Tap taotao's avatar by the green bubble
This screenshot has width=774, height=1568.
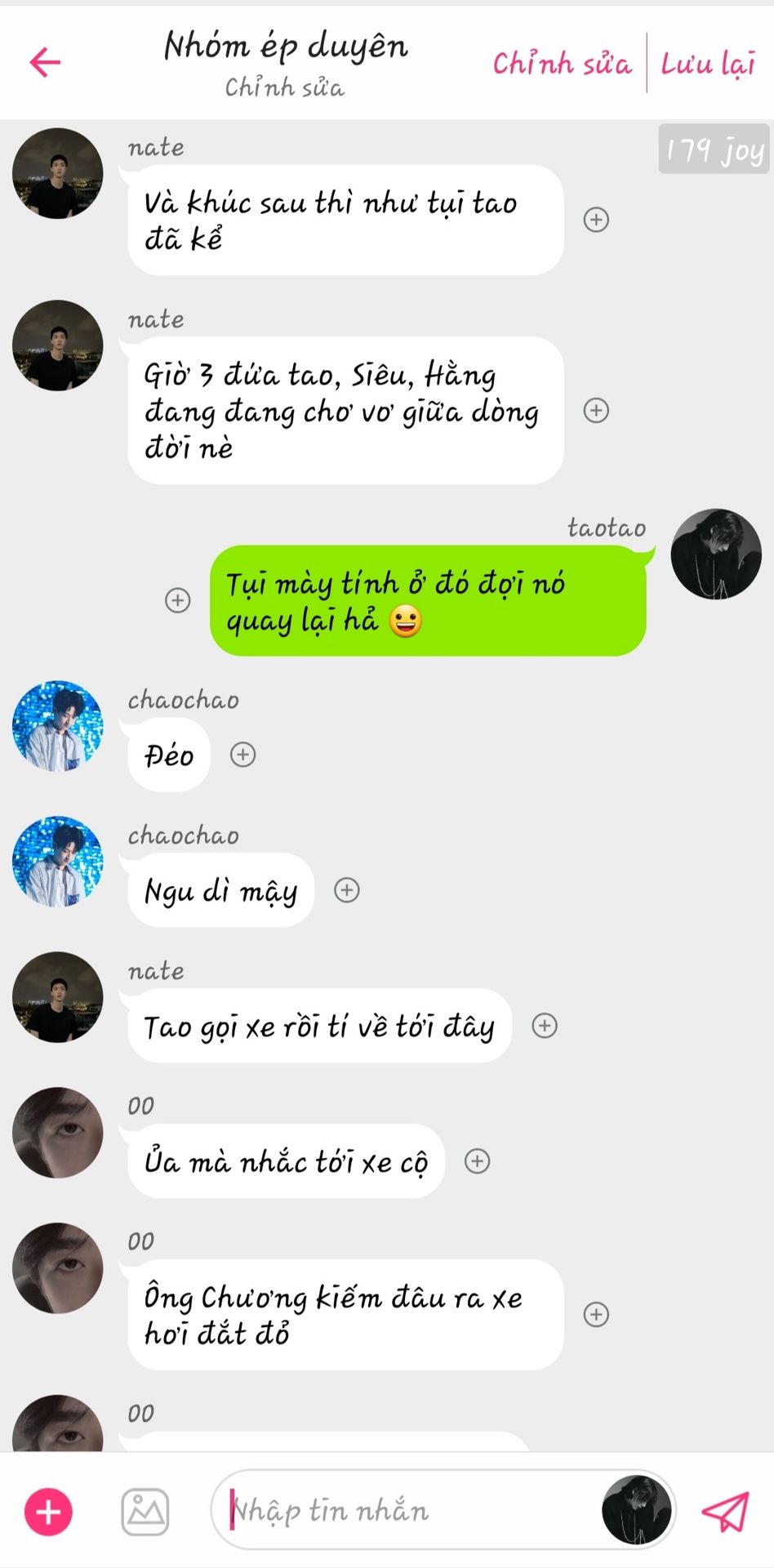click(716, 555)
